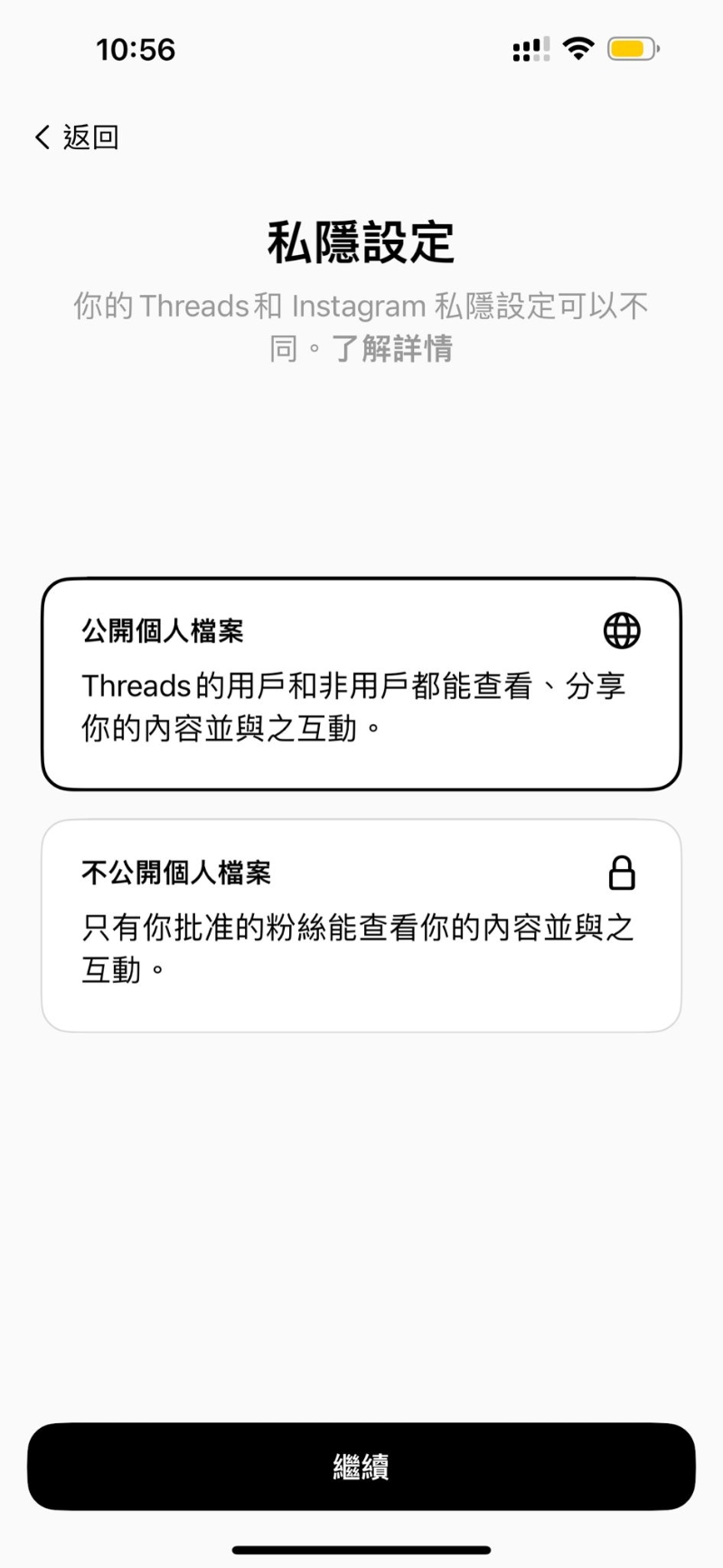723x1568 pixels.
Task: Click the battery indicator in the status bar
Action: (x=633, y=49)
